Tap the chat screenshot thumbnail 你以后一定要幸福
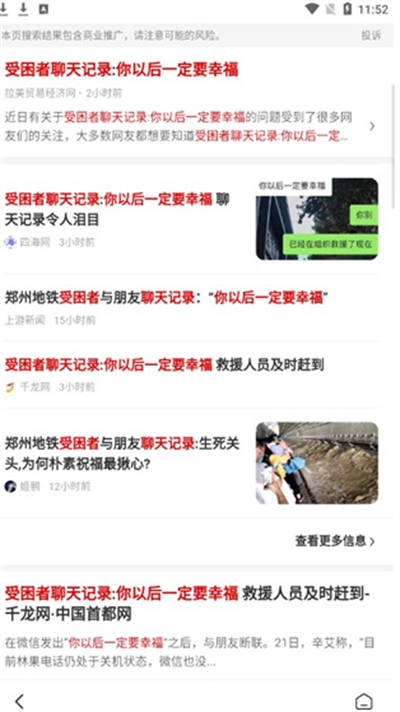The image size is (400, 712). tap(316, 219)
